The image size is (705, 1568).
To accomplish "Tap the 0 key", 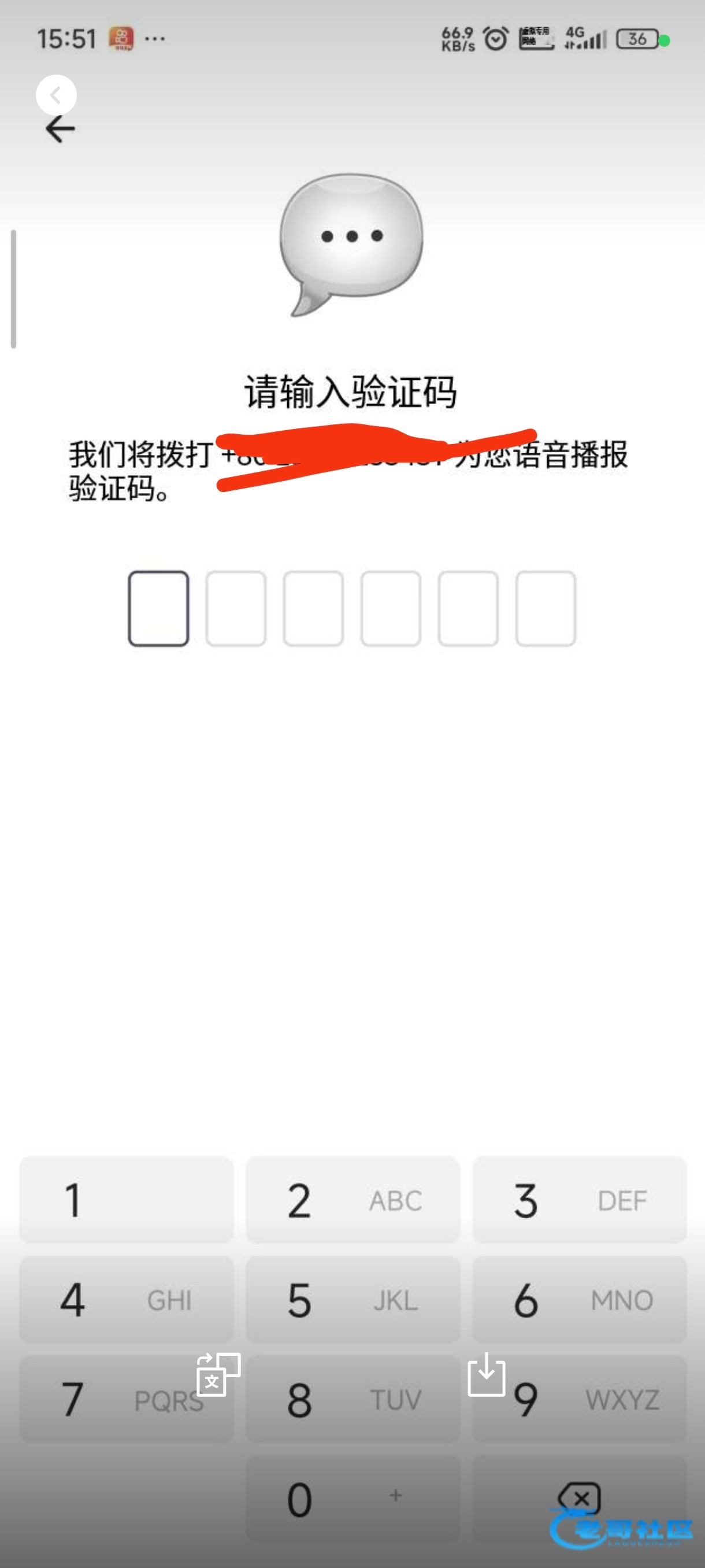I will click(x=353, y=1499).
